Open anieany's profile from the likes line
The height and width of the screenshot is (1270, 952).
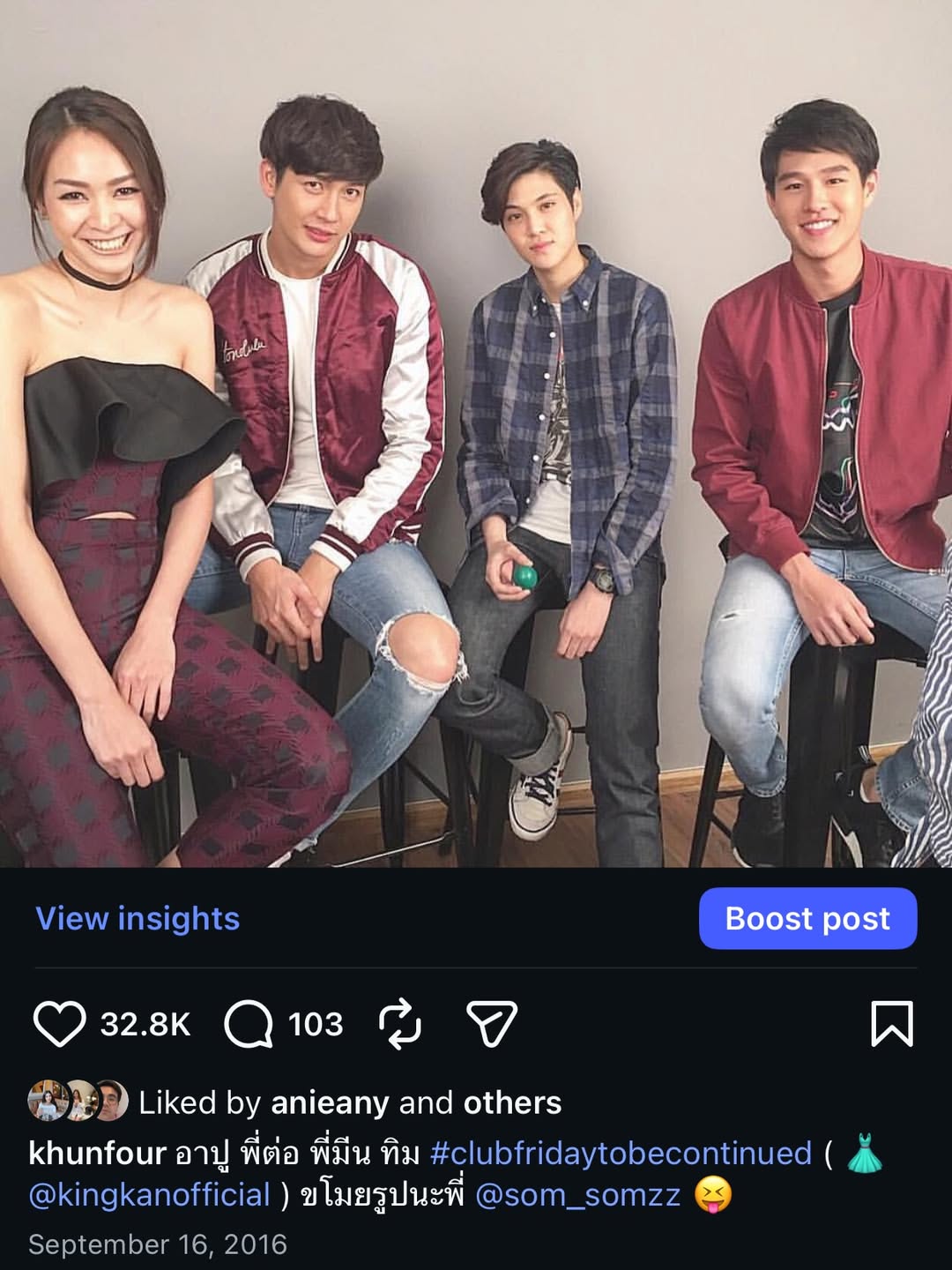coord(330,1102)
